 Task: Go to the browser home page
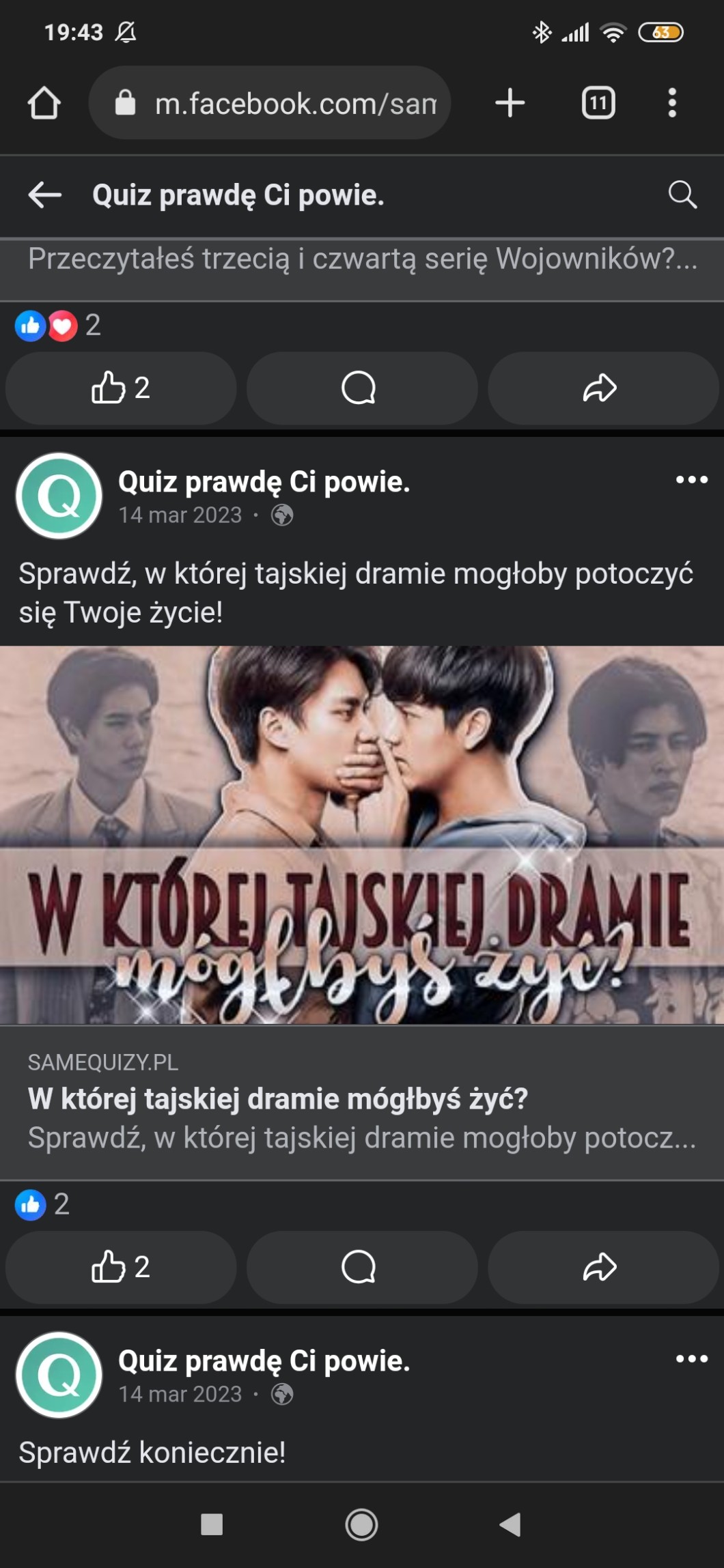click(x=44, y=104)
